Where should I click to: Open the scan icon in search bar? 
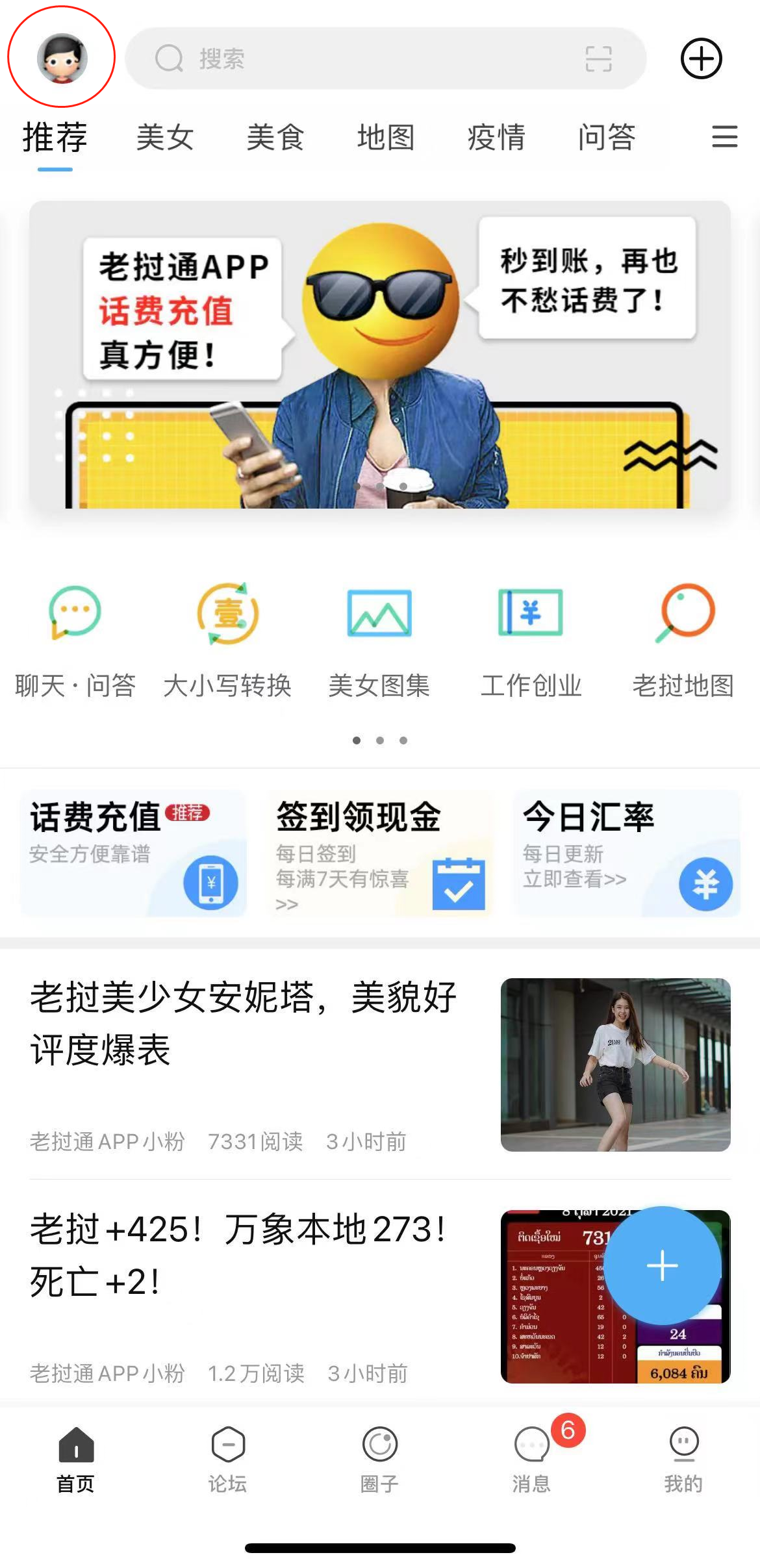coord(598,58)
